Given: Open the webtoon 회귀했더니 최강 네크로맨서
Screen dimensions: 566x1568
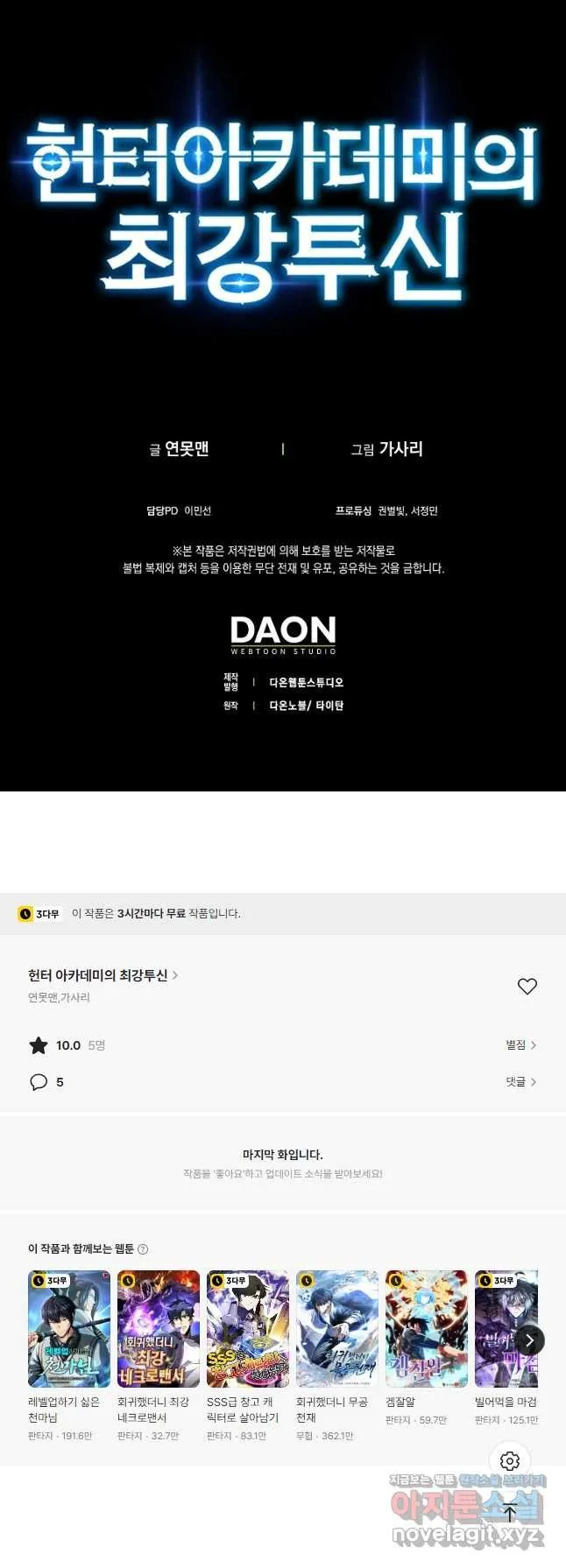Looking at the screenshot, I should (x=159, y=1329).
